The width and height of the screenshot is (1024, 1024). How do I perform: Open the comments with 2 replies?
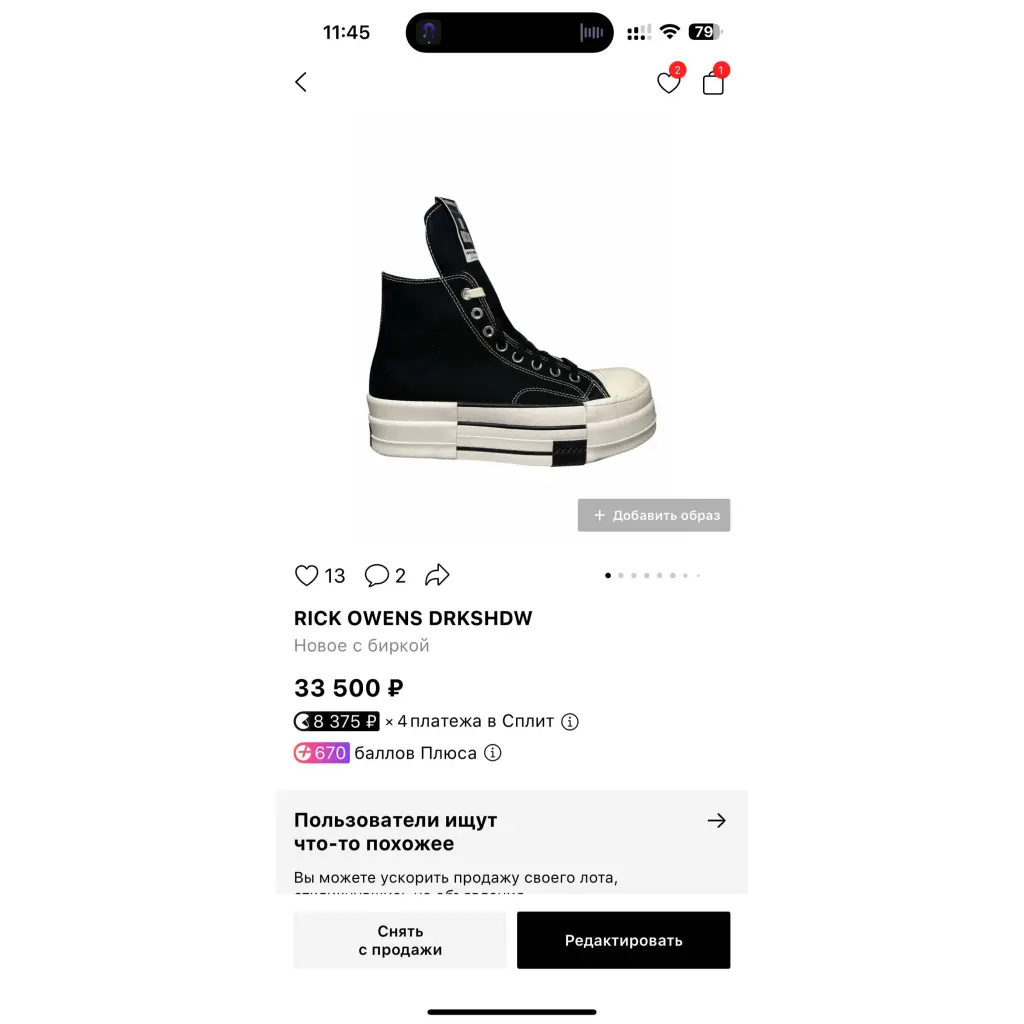377,575
